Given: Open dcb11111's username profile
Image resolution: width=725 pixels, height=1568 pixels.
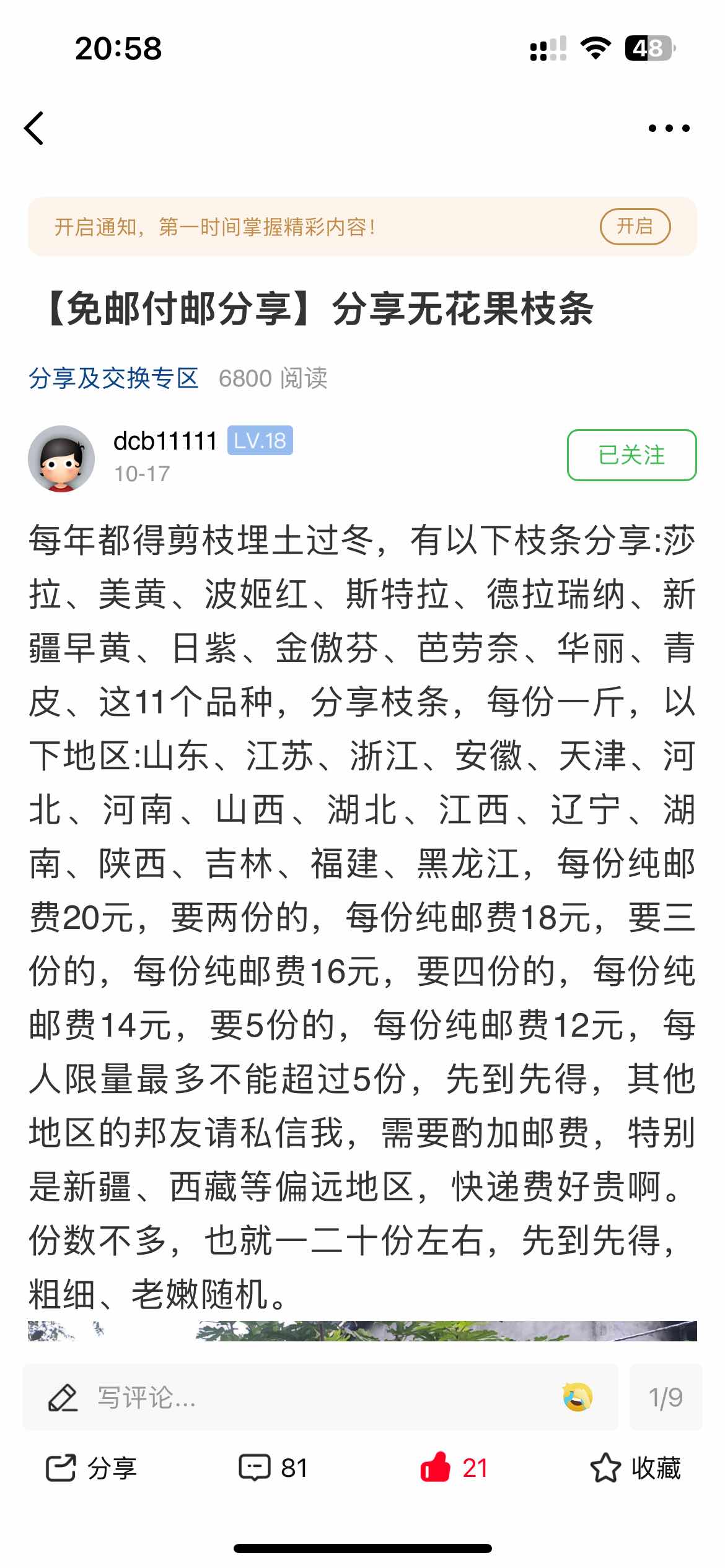Looking at the screenshot, I should click(165, 441).
